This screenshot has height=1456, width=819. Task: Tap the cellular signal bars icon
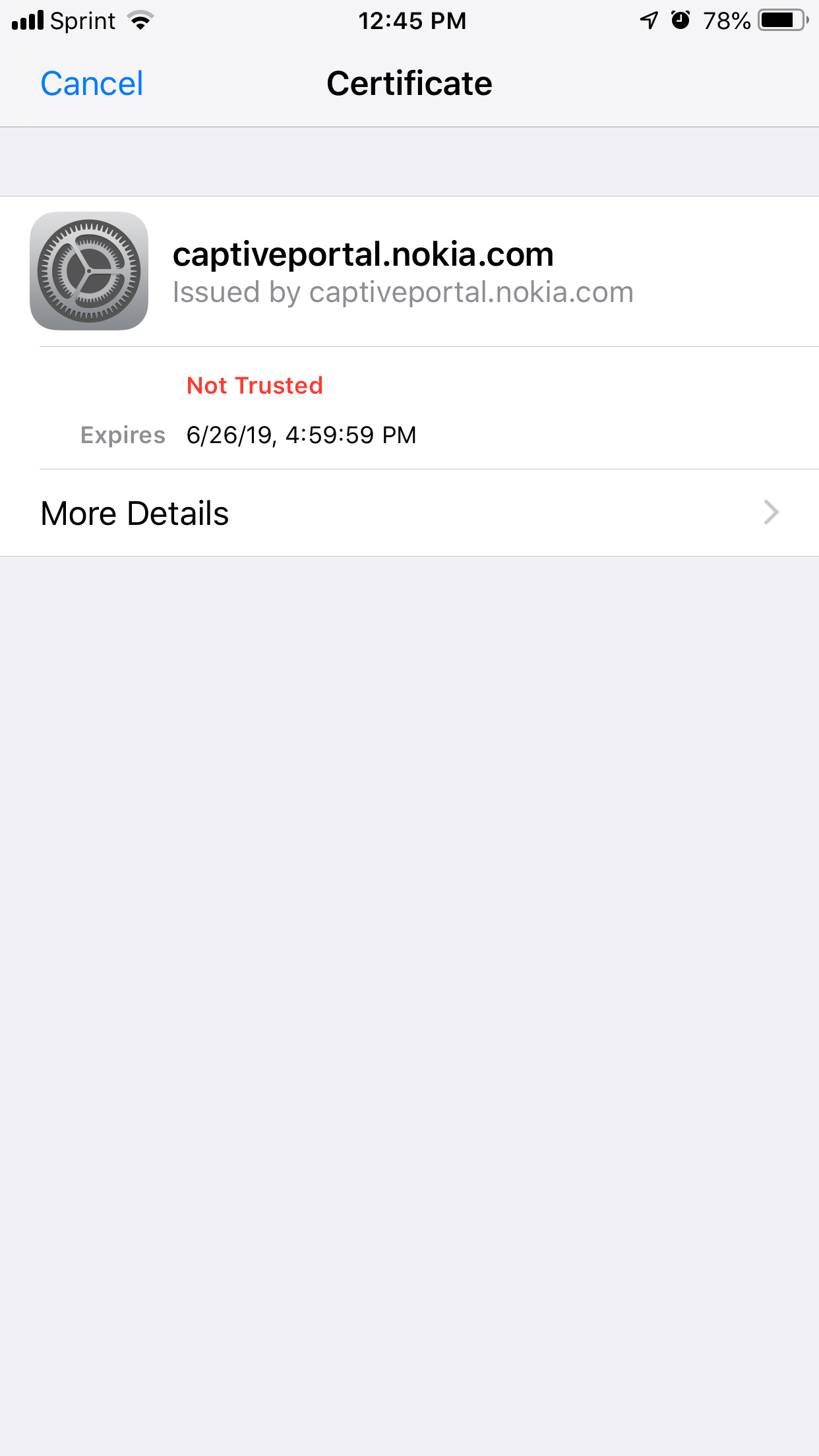pos(28,20)
